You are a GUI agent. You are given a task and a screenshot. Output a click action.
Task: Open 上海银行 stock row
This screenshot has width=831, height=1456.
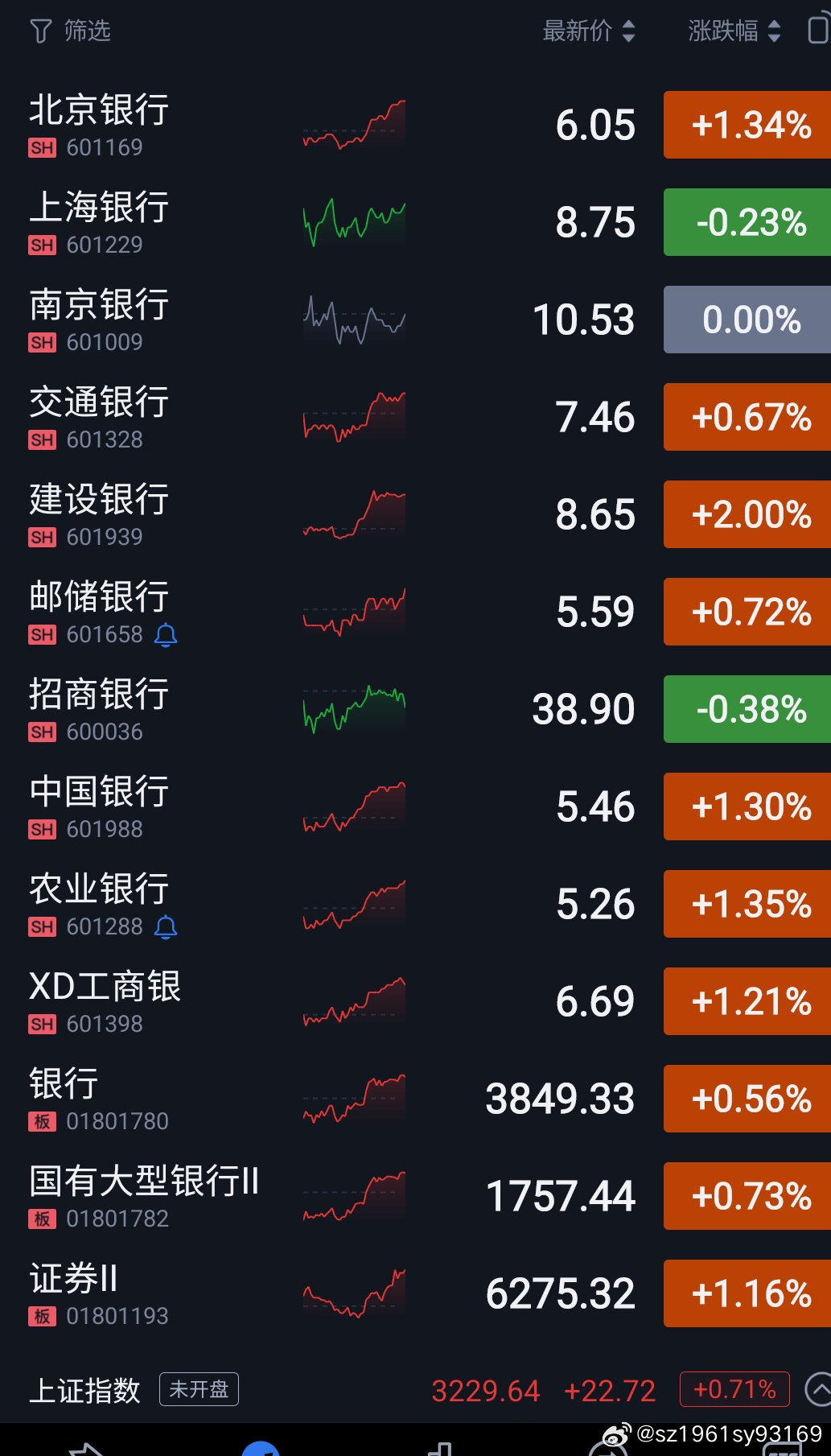415,222
